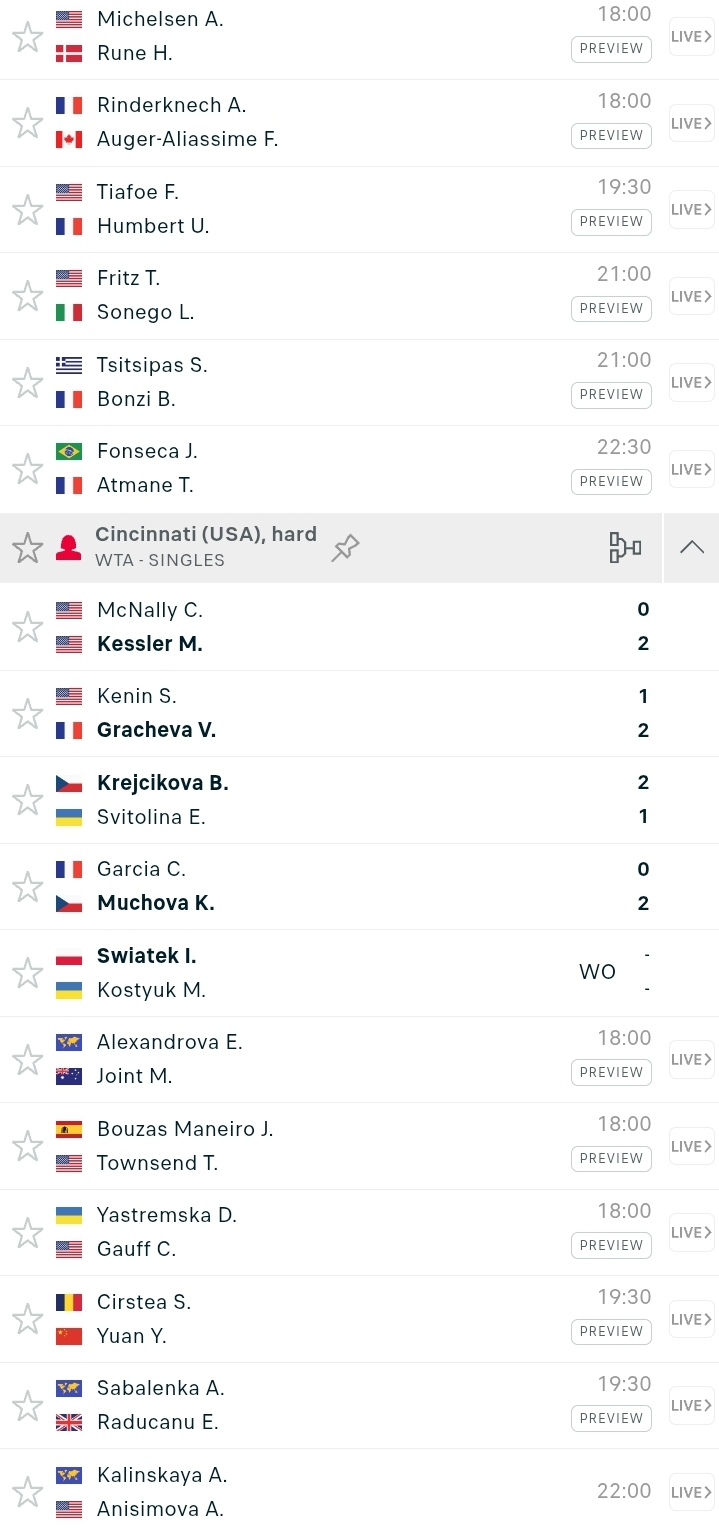
Task: Pin the Cincinnati WTA Singles league
Action: click(345, 548)
